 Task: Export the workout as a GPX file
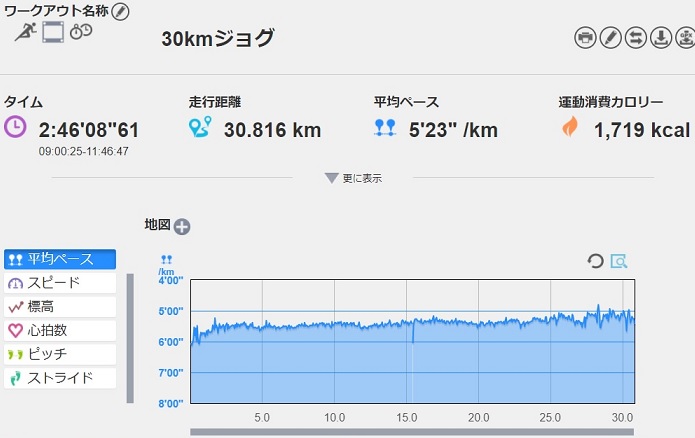(685, 38)
